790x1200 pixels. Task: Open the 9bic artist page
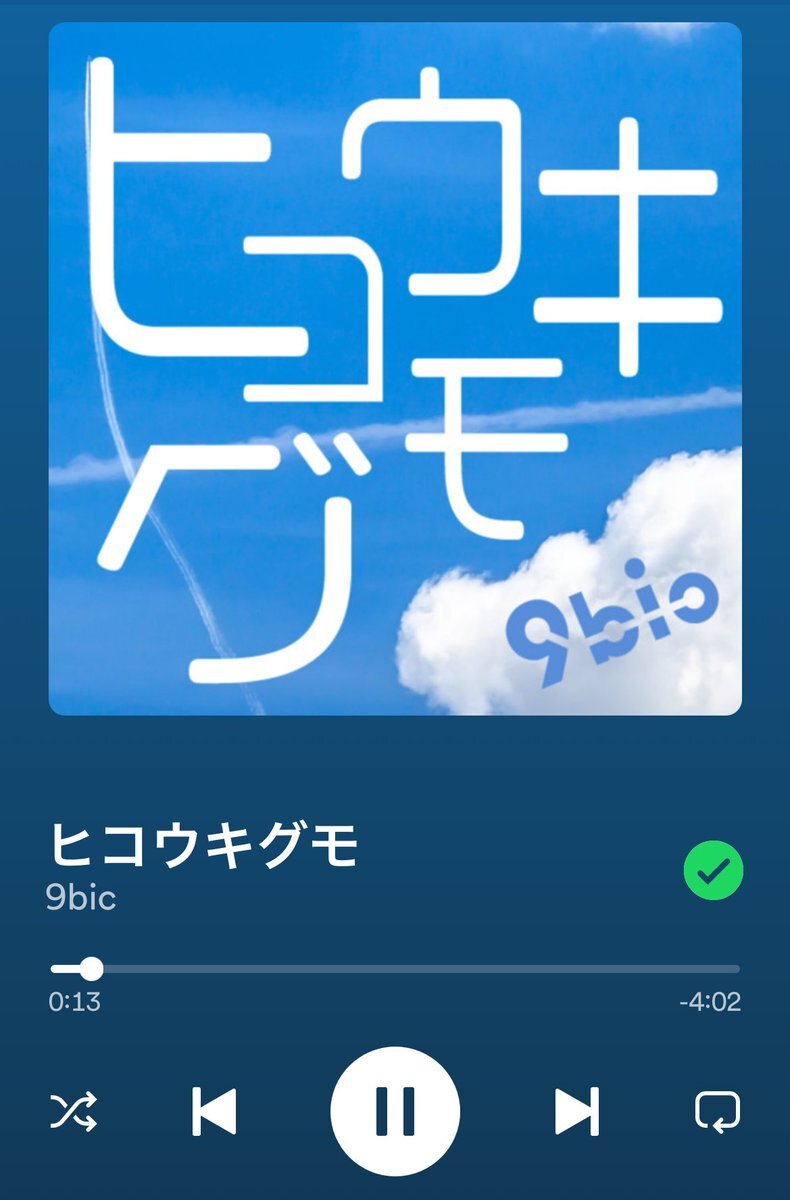(x=80, y=898)
